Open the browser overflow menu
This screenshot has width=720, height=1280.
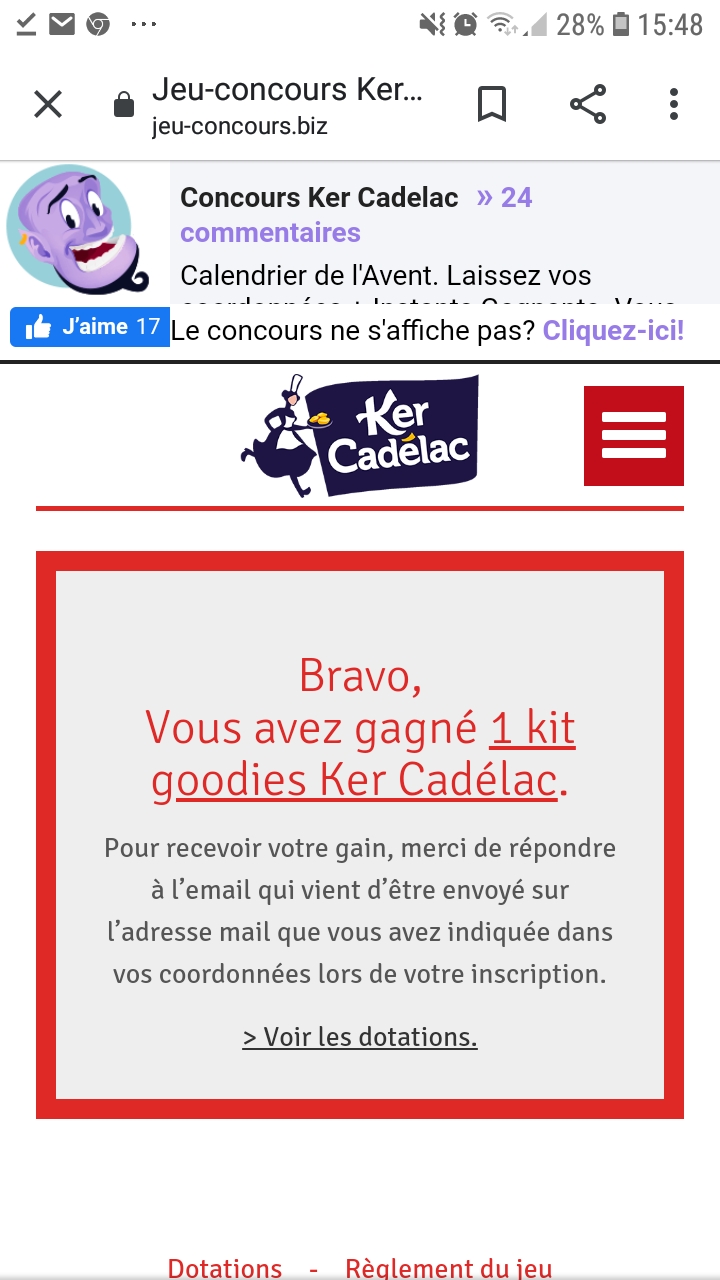(674, 104)
